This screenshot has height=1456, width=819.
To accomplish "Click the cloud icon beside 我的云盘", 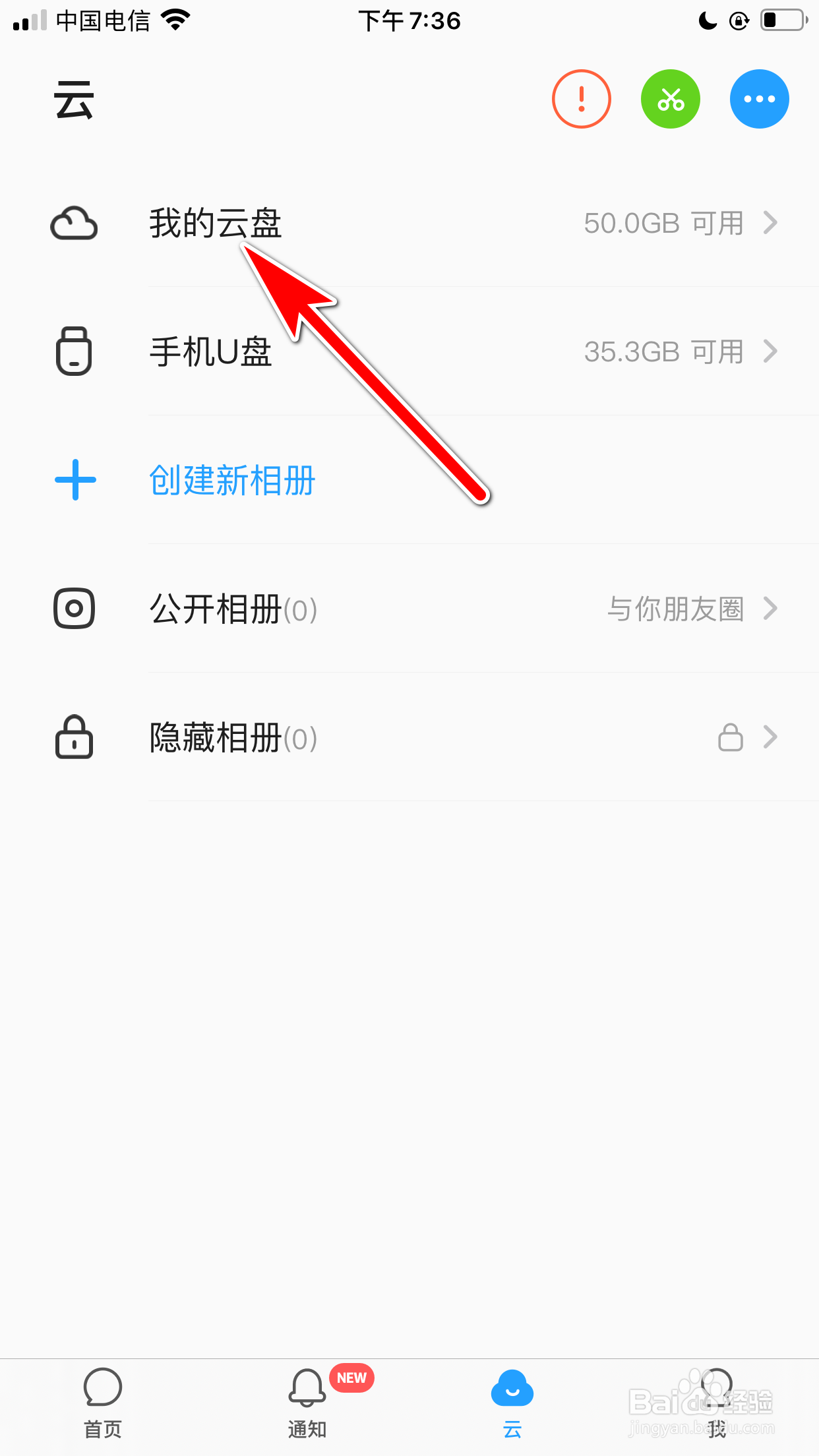I will pyautogui.click(x=74, y=224).
